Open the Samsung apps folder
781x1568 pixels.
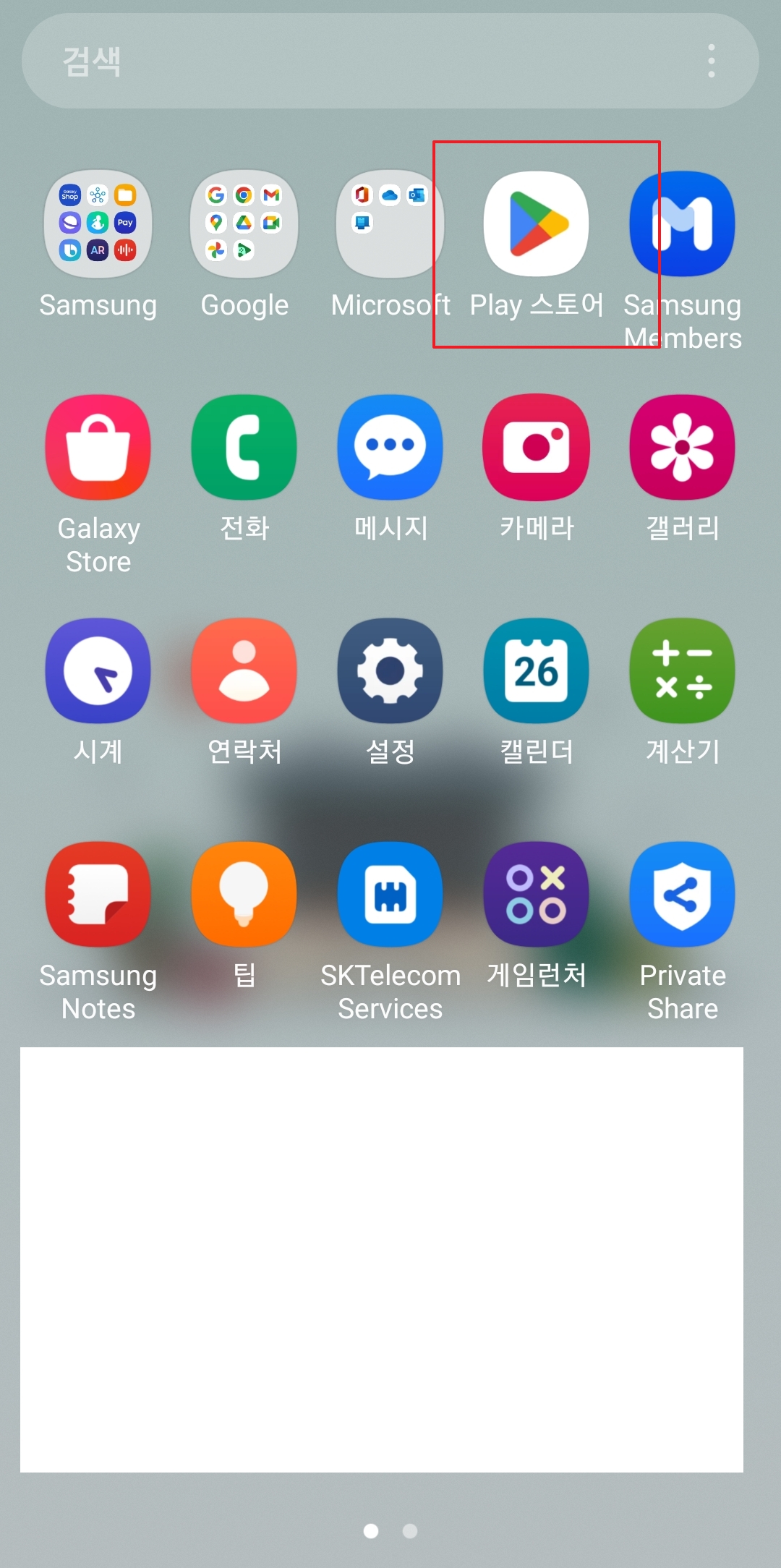point(98,224)
